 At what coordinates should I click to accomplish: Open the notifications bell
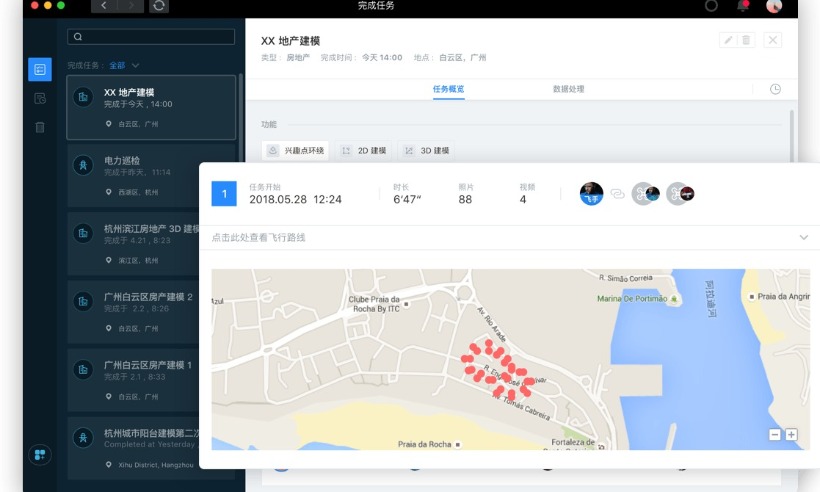coord(743,6)
